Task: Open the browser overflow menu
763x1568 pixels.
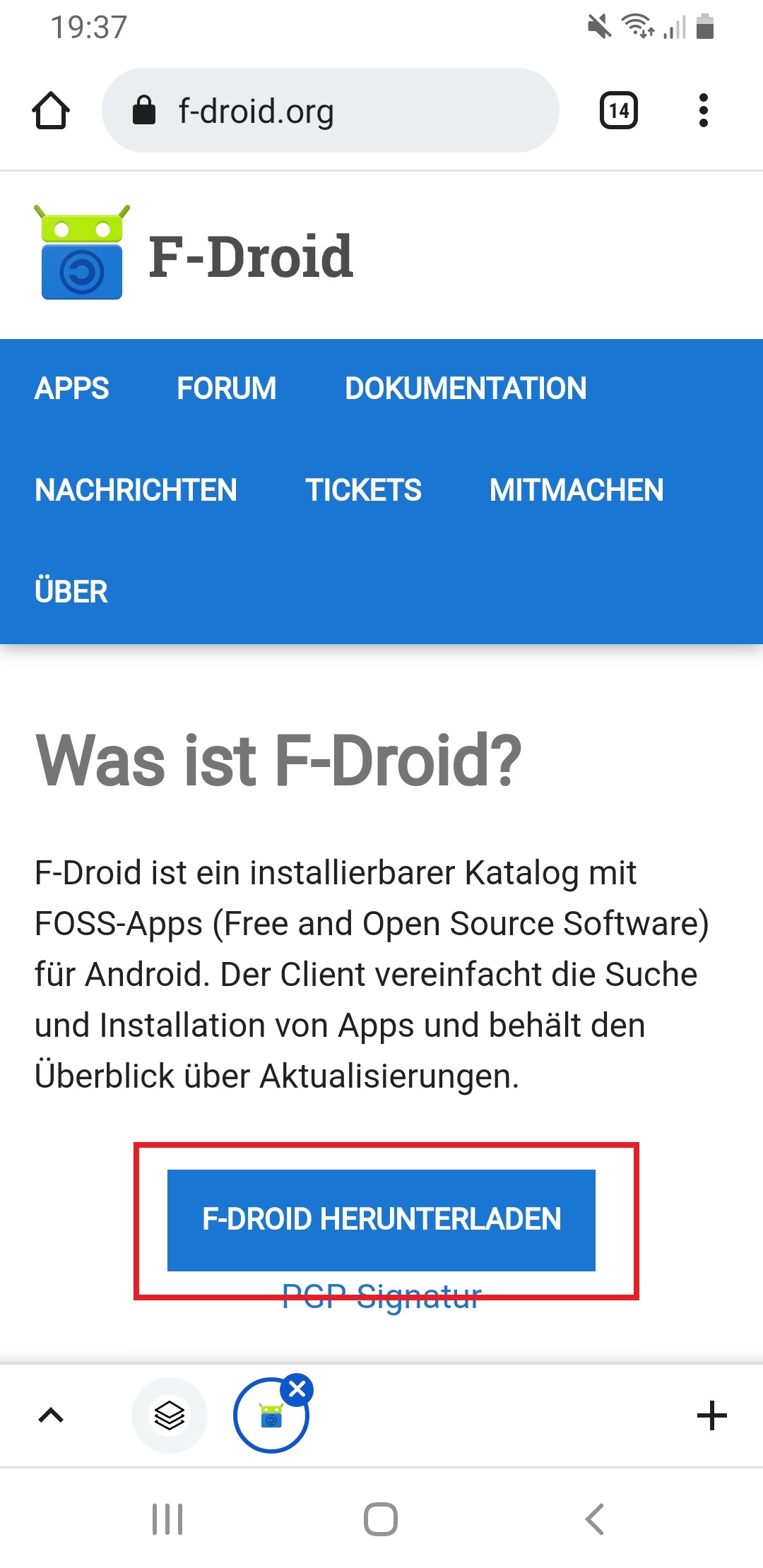Action: point(702,111)
